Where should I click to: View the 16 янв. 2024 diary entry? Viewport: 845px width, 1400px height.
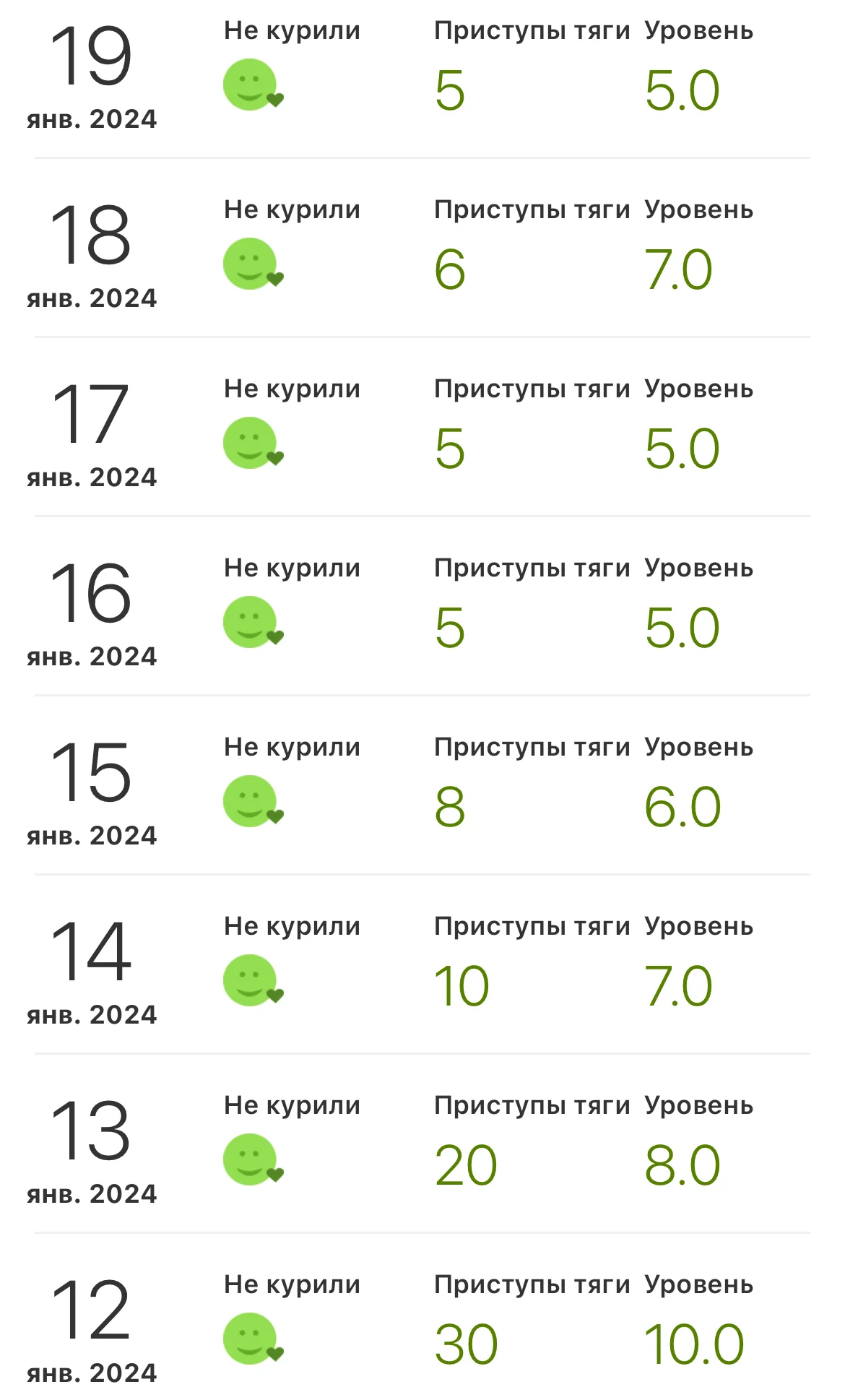[x=422, y=606]
